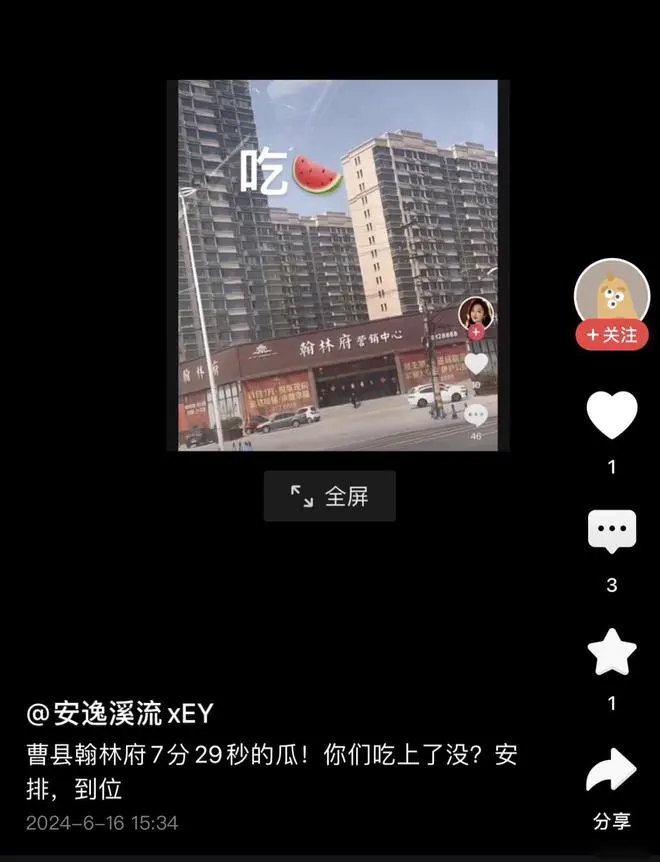This screenshot has height=862, width=660.
Task: Open video in 全屏 fullscreen mode
Action: 329,496
